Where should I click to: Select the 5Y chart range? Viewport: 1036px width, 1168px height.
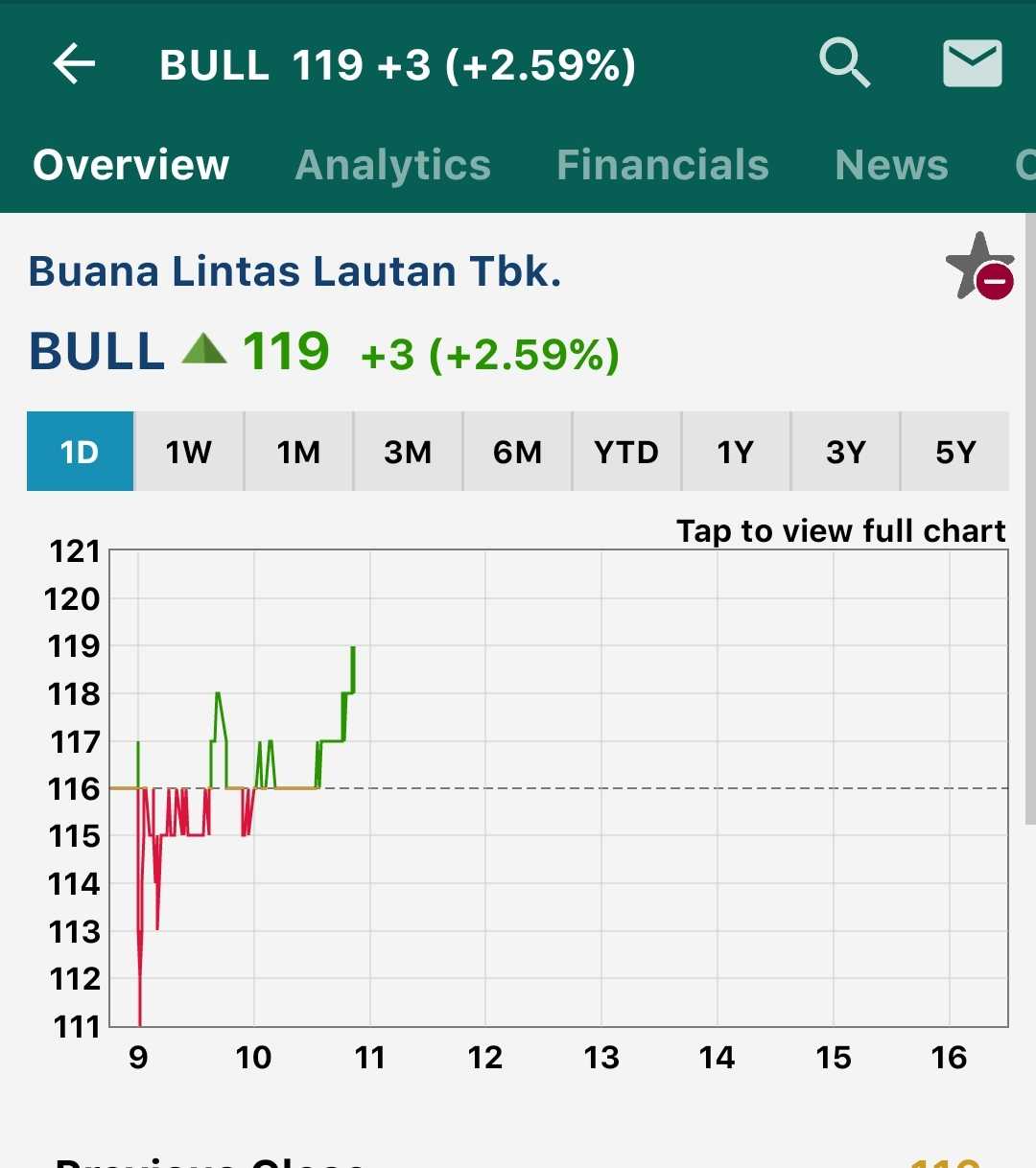(x=955, y=452)
